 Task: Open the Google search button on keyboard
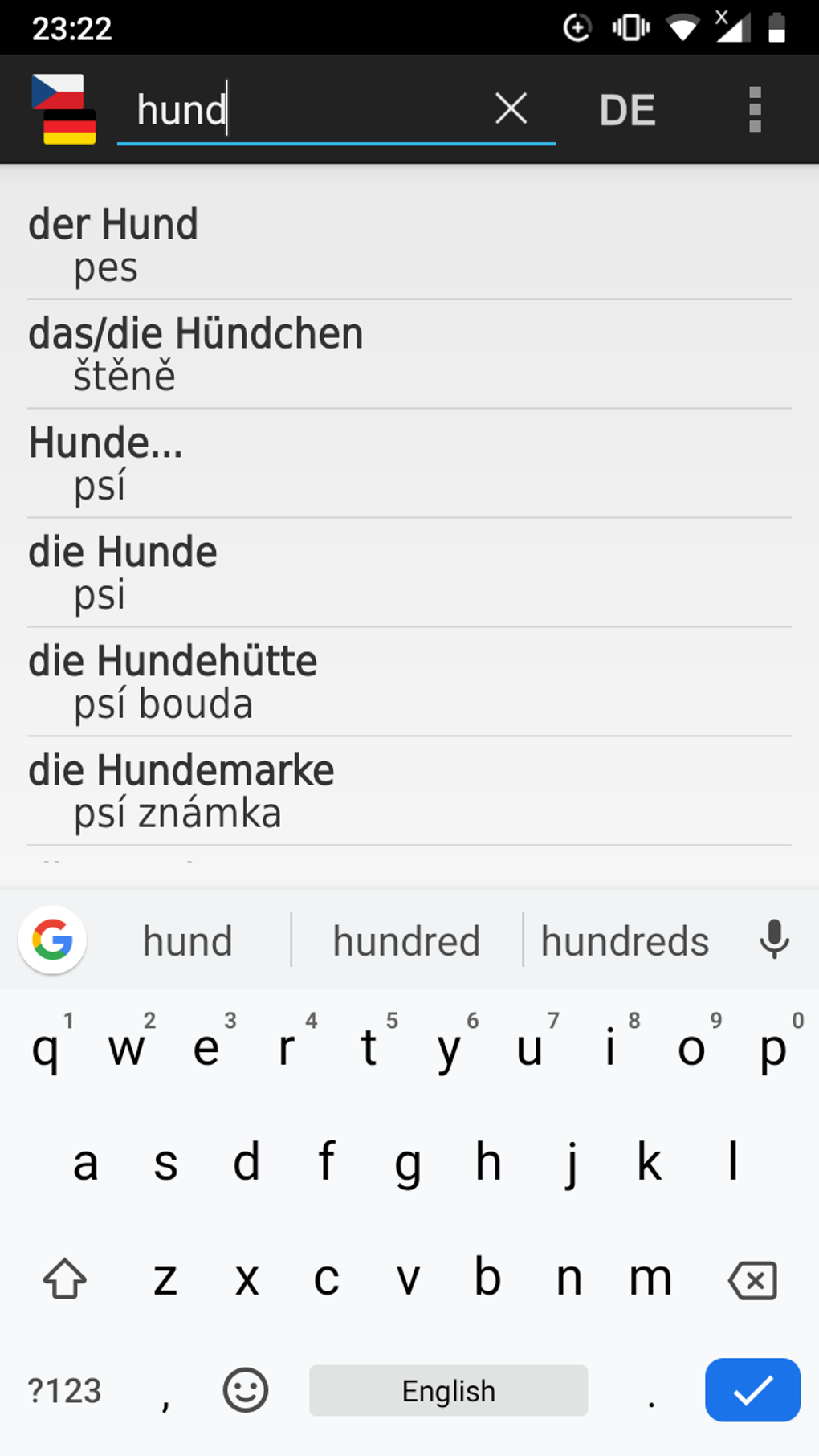pos(53,940)
